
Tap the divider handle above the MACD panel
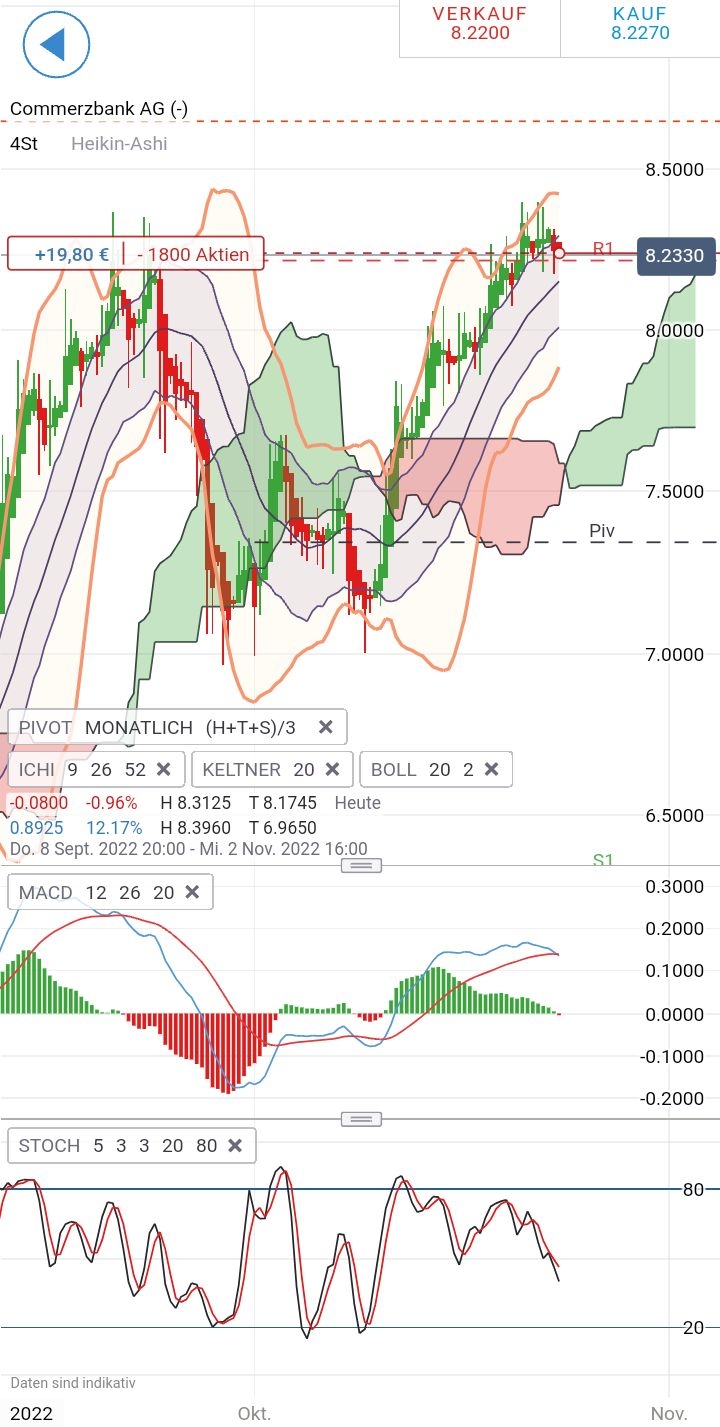coord(361,865)
